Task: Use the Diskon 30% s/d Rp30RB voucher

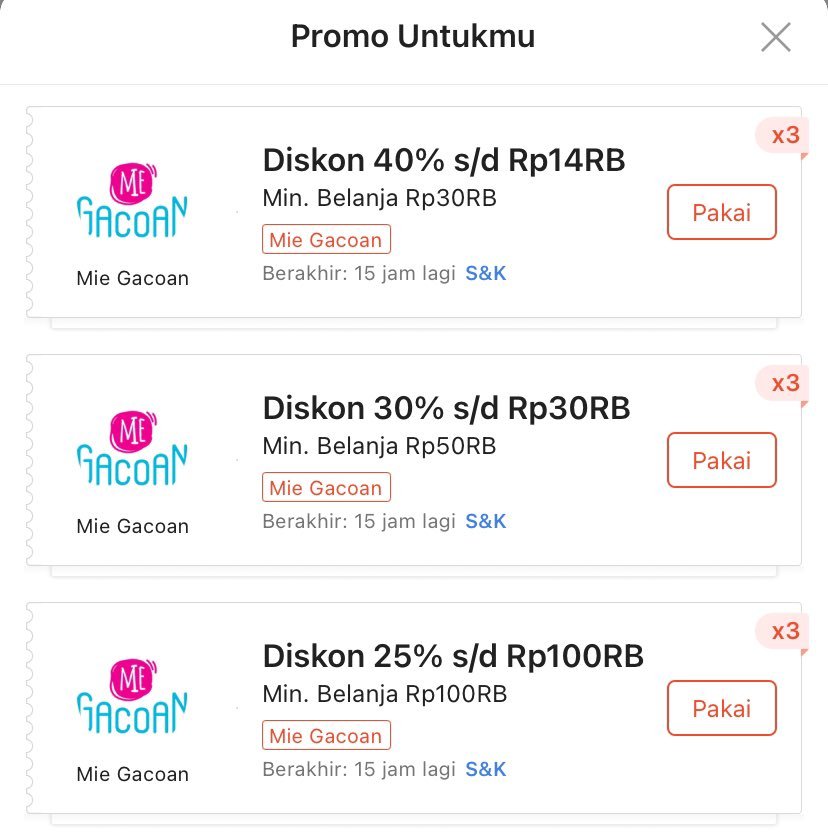Action: click(x=721, y=460)
